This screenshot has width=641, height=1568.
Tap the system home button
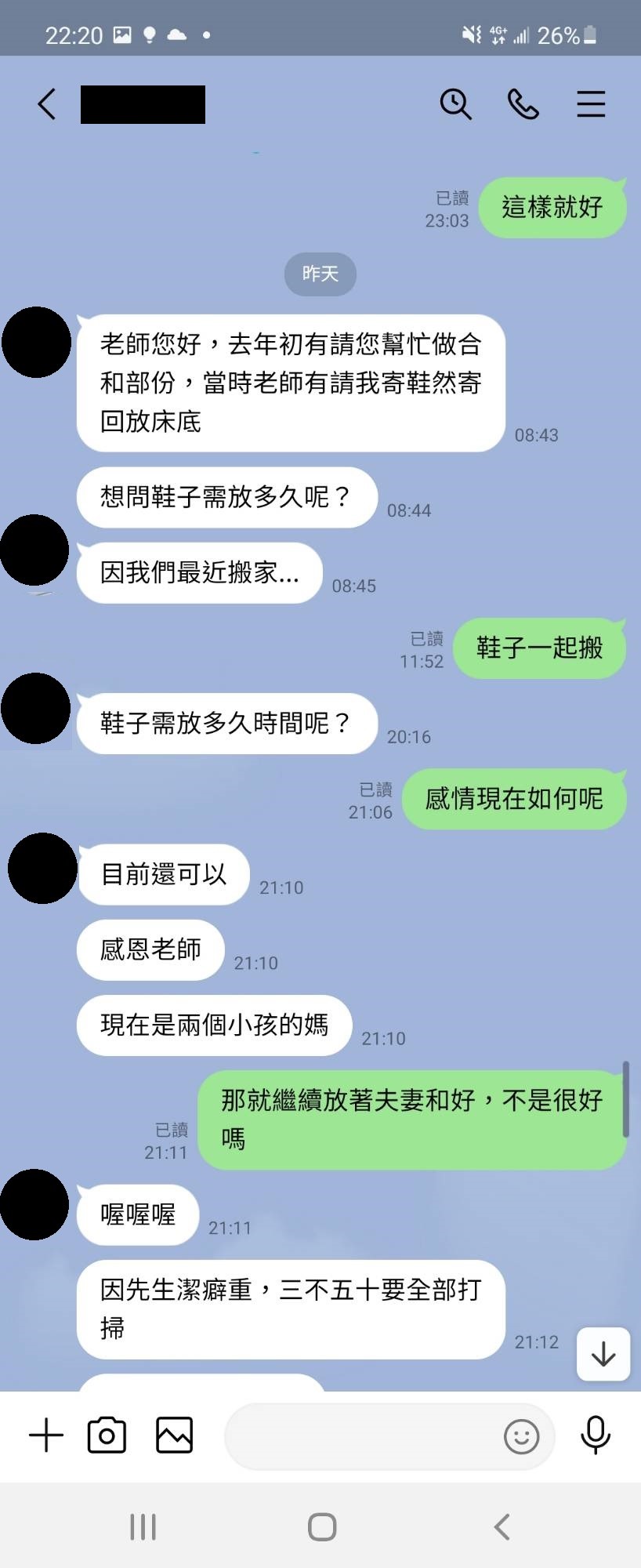pos(321,1527)
